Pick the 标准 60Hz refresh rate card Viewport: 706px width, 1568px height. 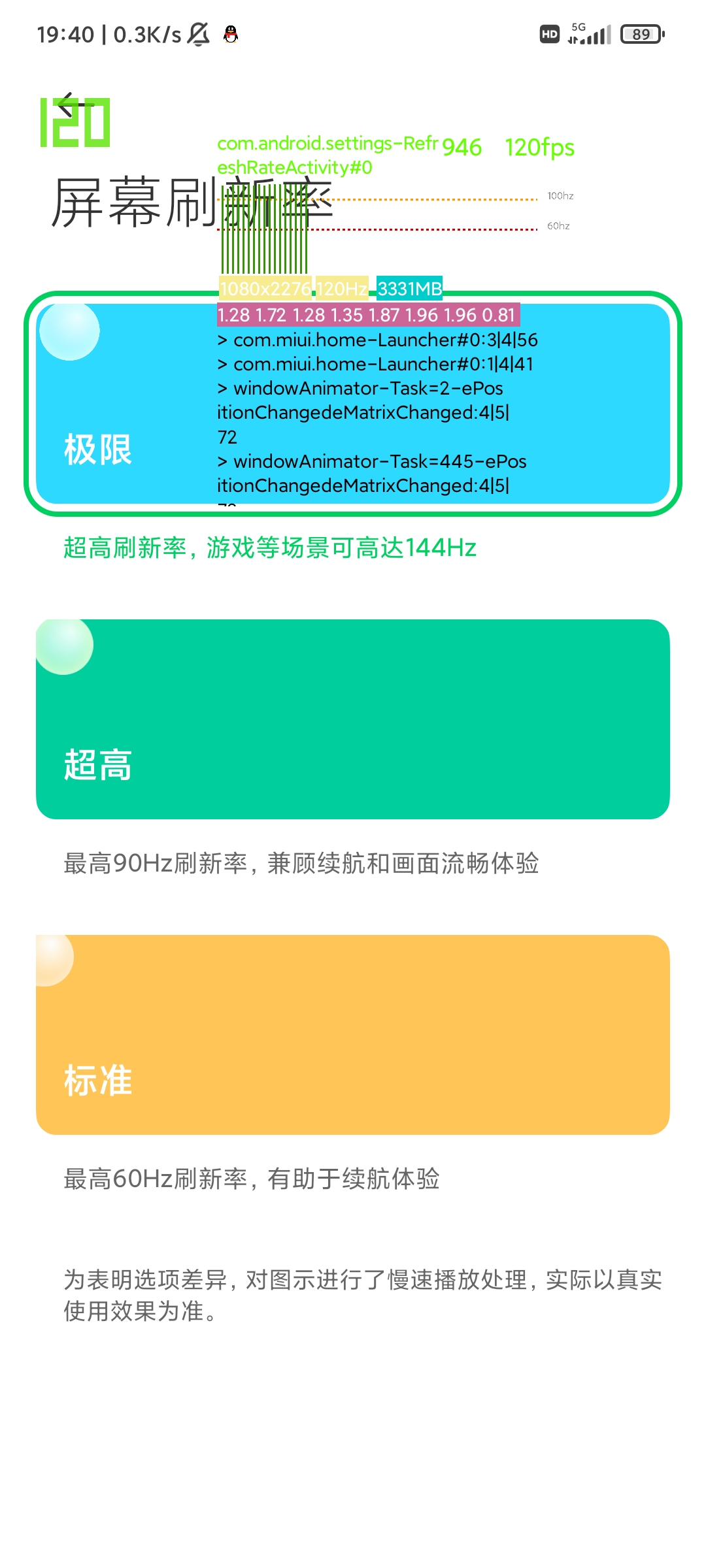coord(353,1035)
